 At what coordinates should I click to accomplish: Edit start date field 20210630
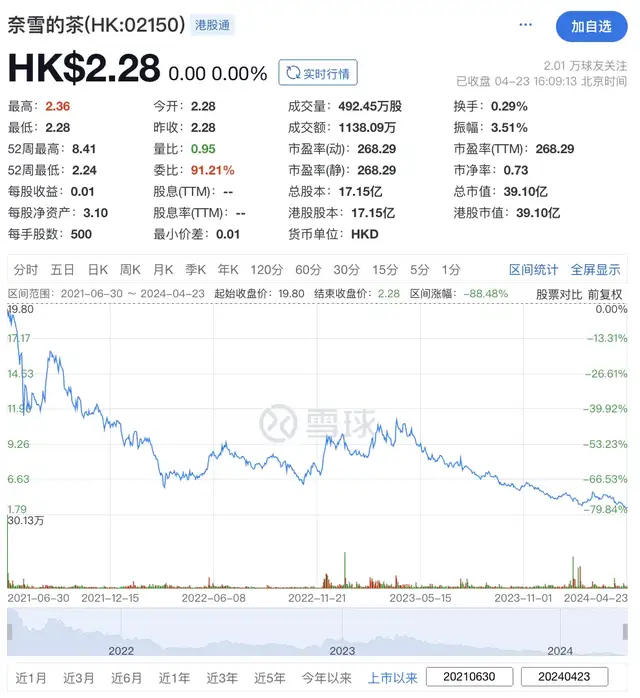click(467, 677)
